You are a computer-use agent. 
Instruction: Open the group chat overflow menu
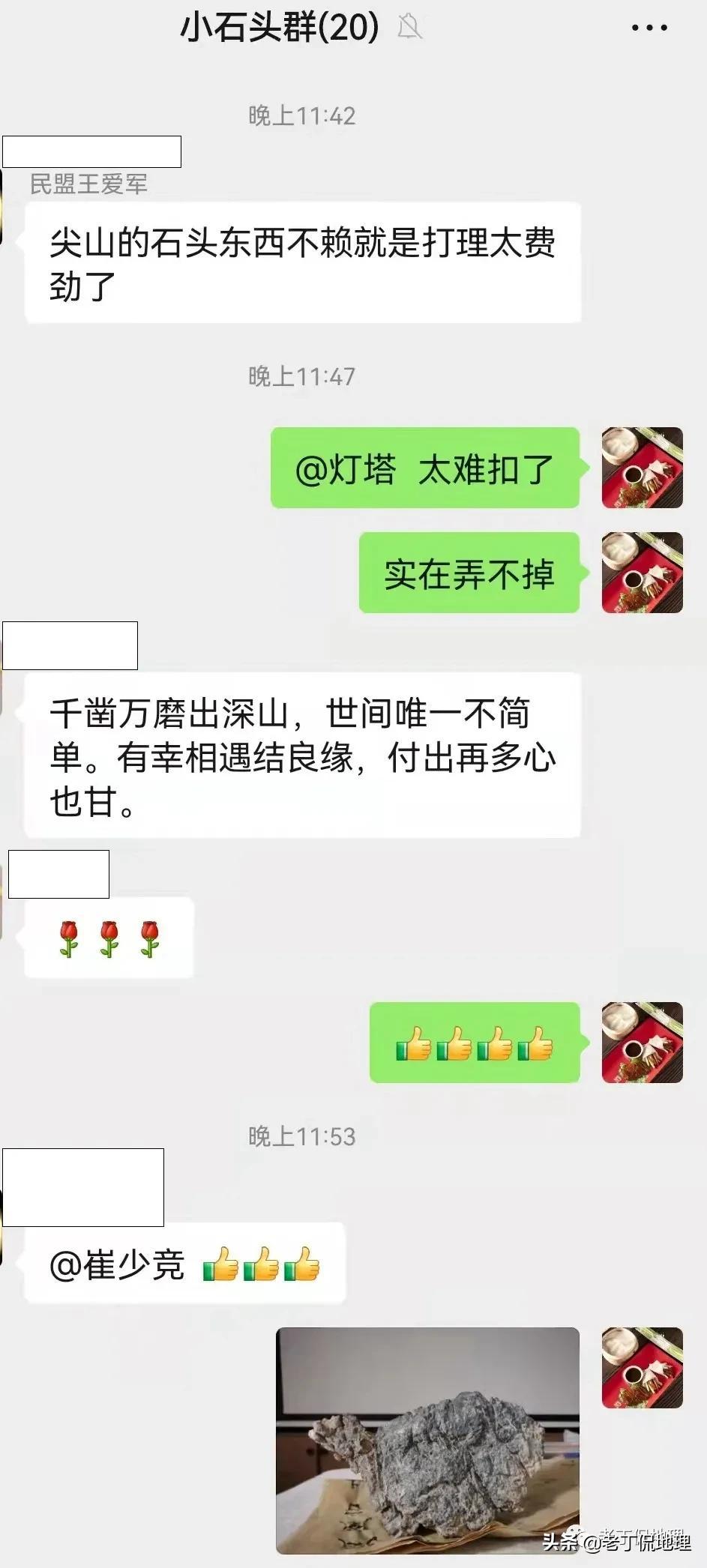(x=649, y=28)
